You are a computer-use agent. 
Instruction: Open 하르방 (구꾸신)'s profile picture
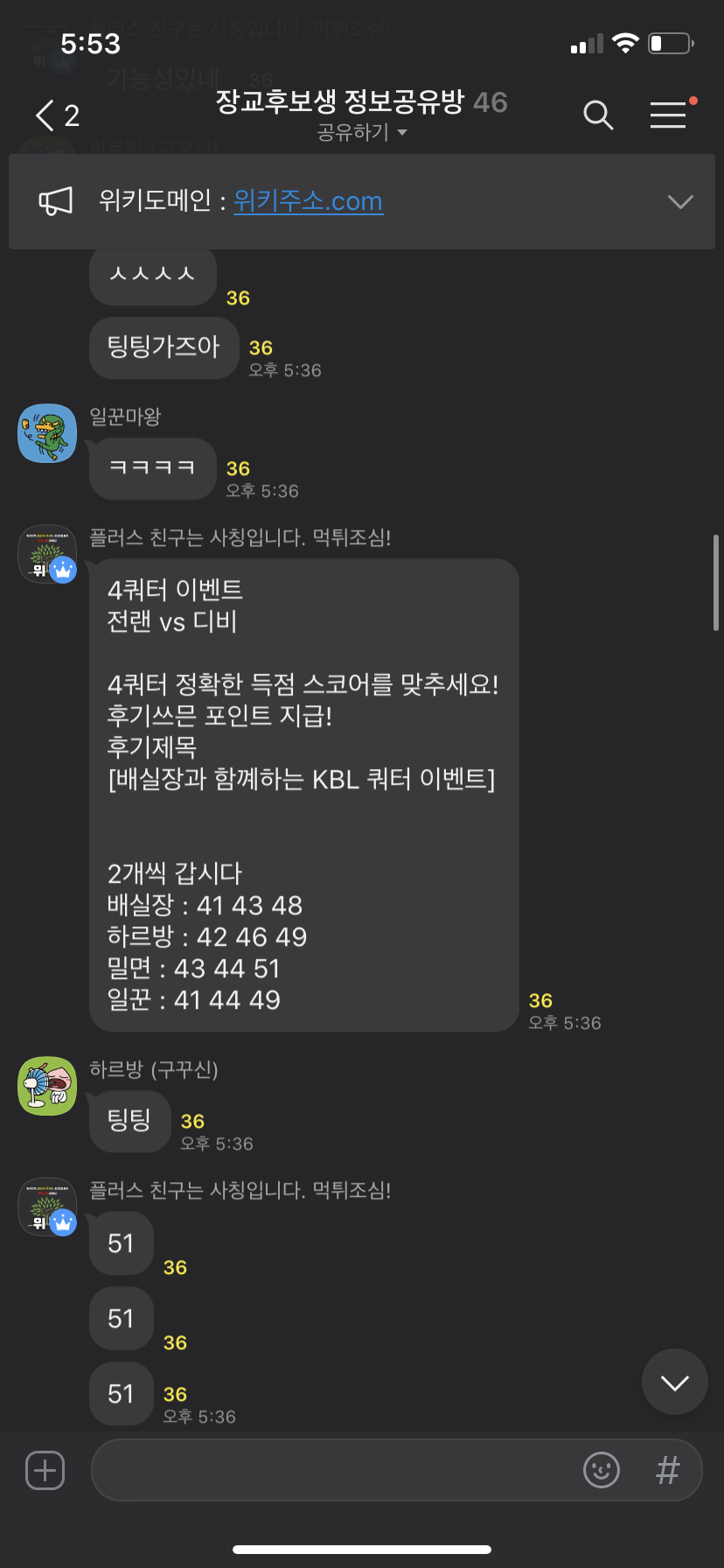47,1086
